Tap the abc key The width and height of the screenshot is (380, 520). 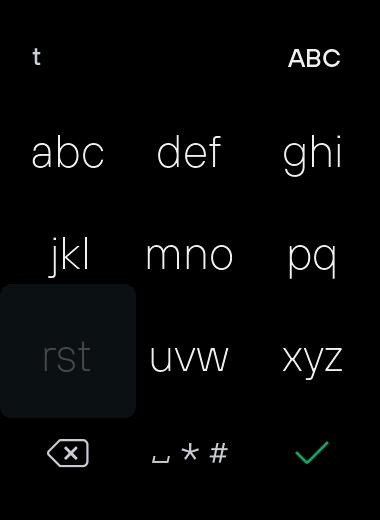(68, 152)
